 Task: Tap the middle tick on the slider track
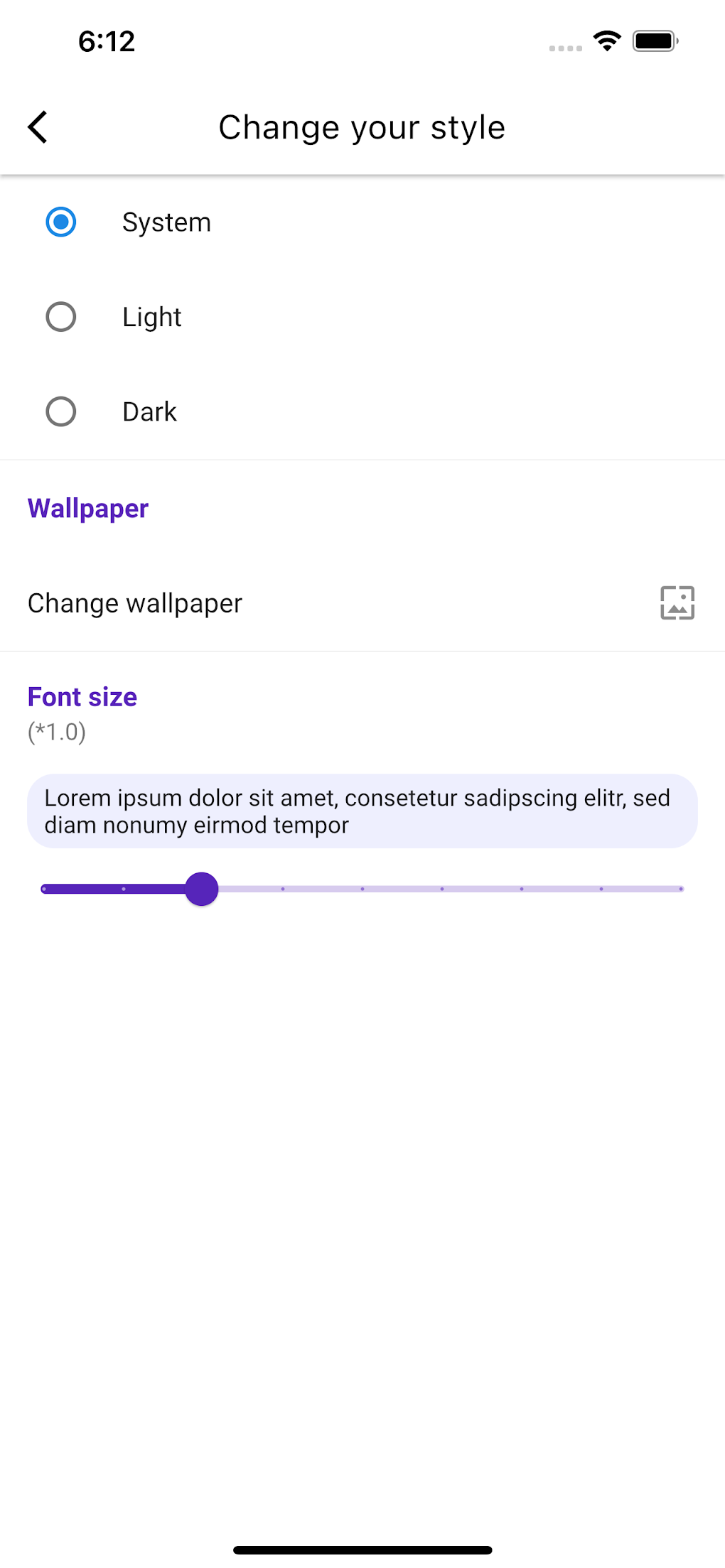[362, 889]
